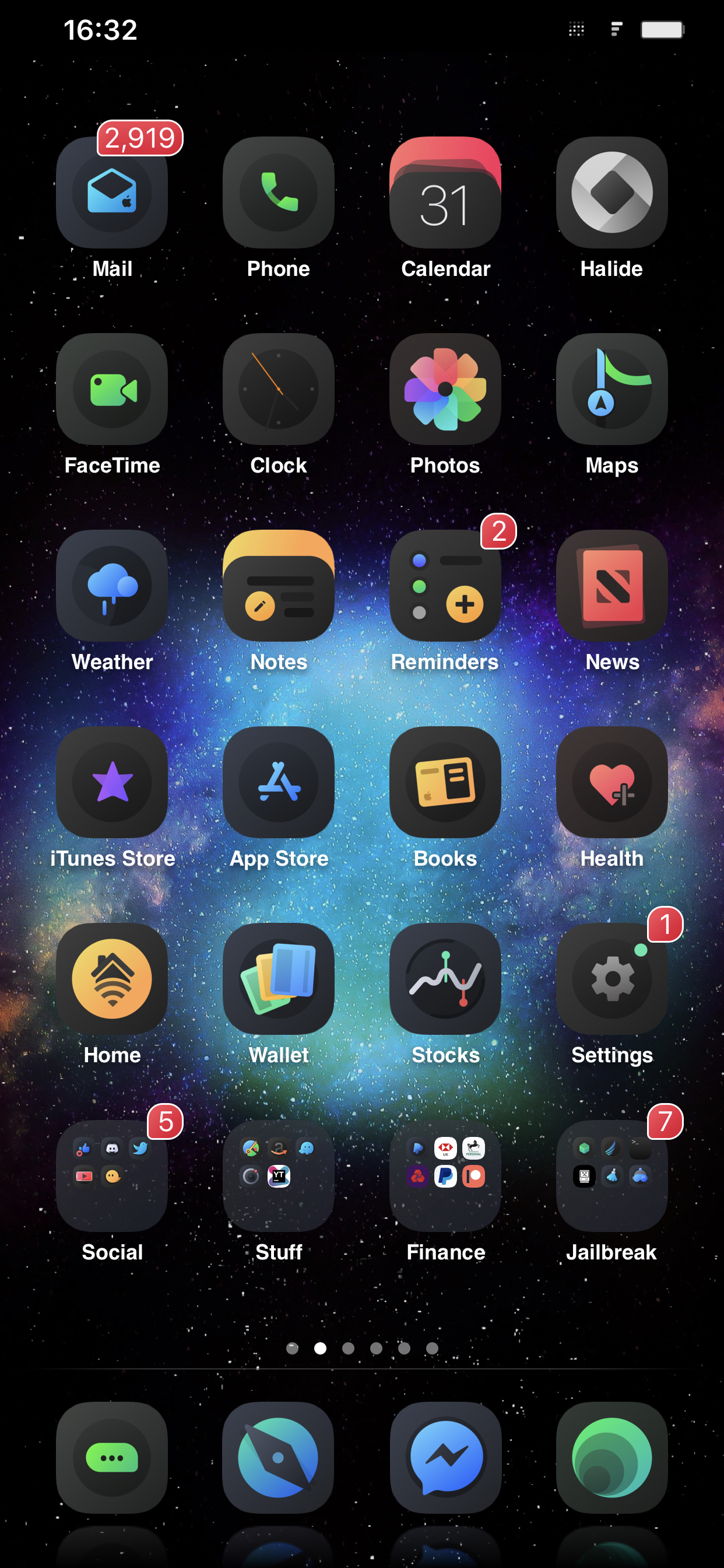Check the Weather app
Screen dimensions: 724x1568
[112, 586]
